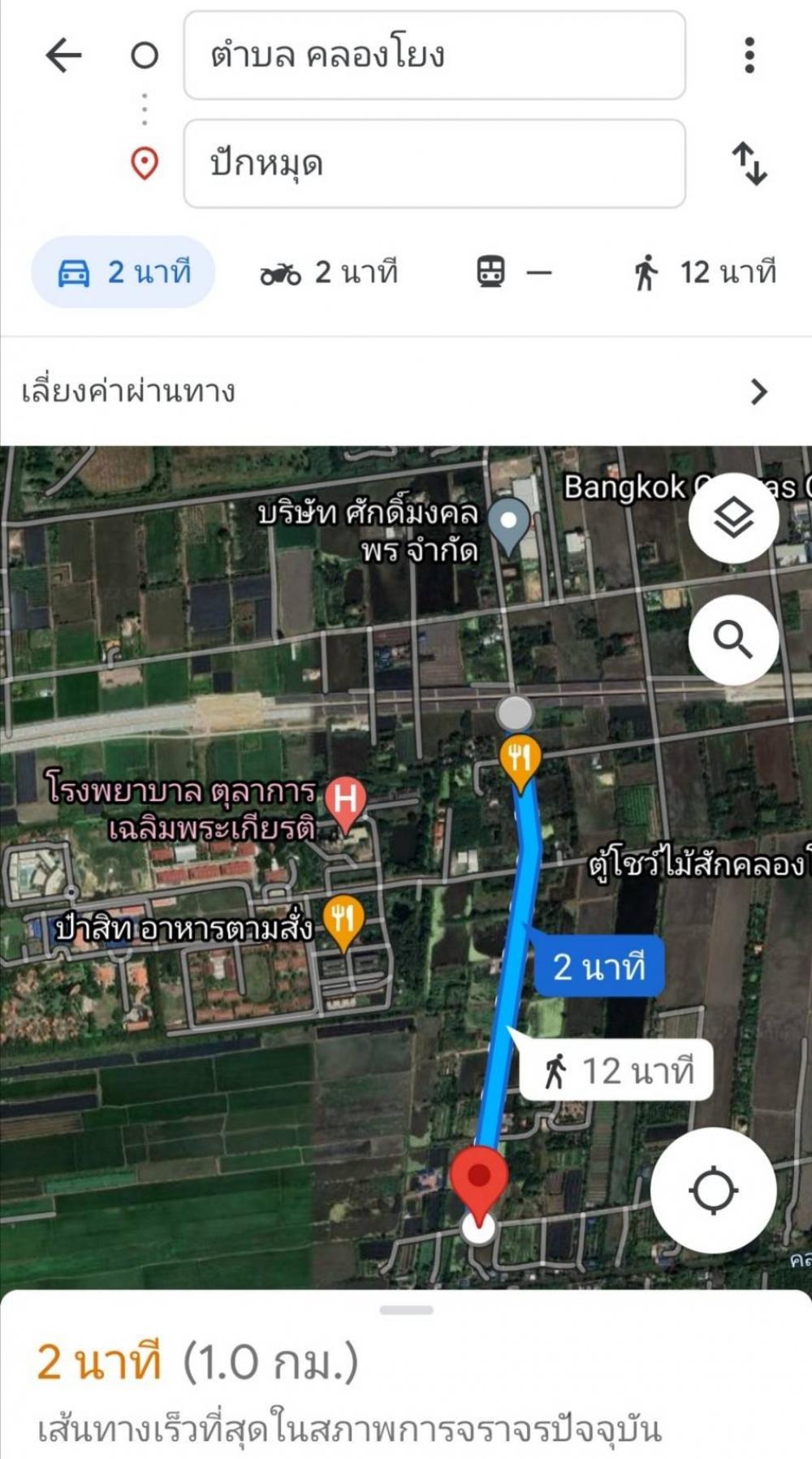Swap start and destination

(x=749, y=163)
